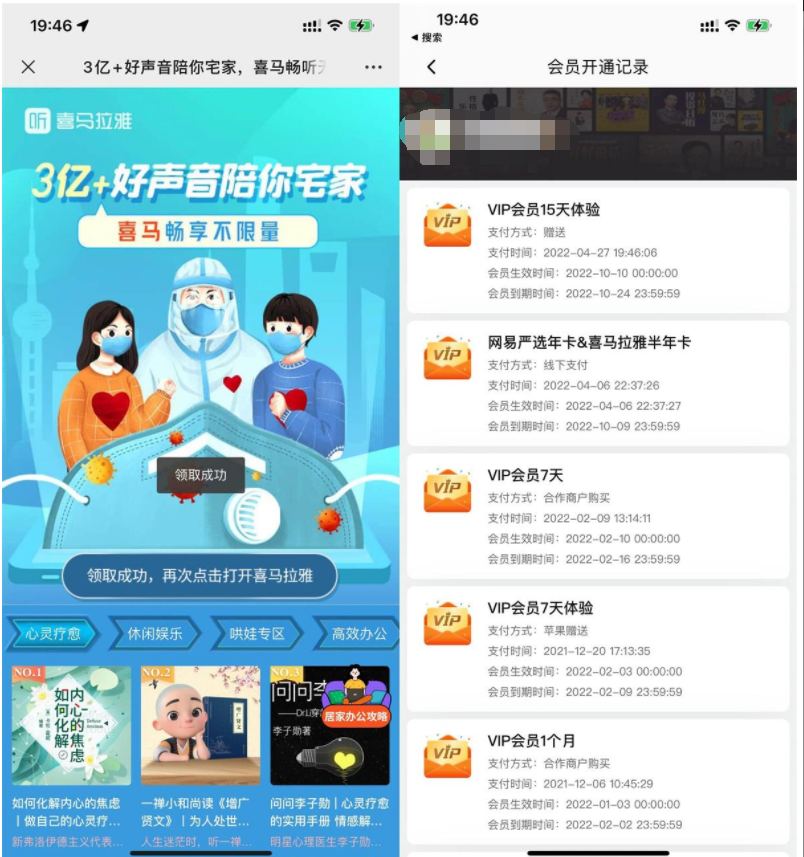Switch to the 哄娃专区 tab

tap(257, 633)
